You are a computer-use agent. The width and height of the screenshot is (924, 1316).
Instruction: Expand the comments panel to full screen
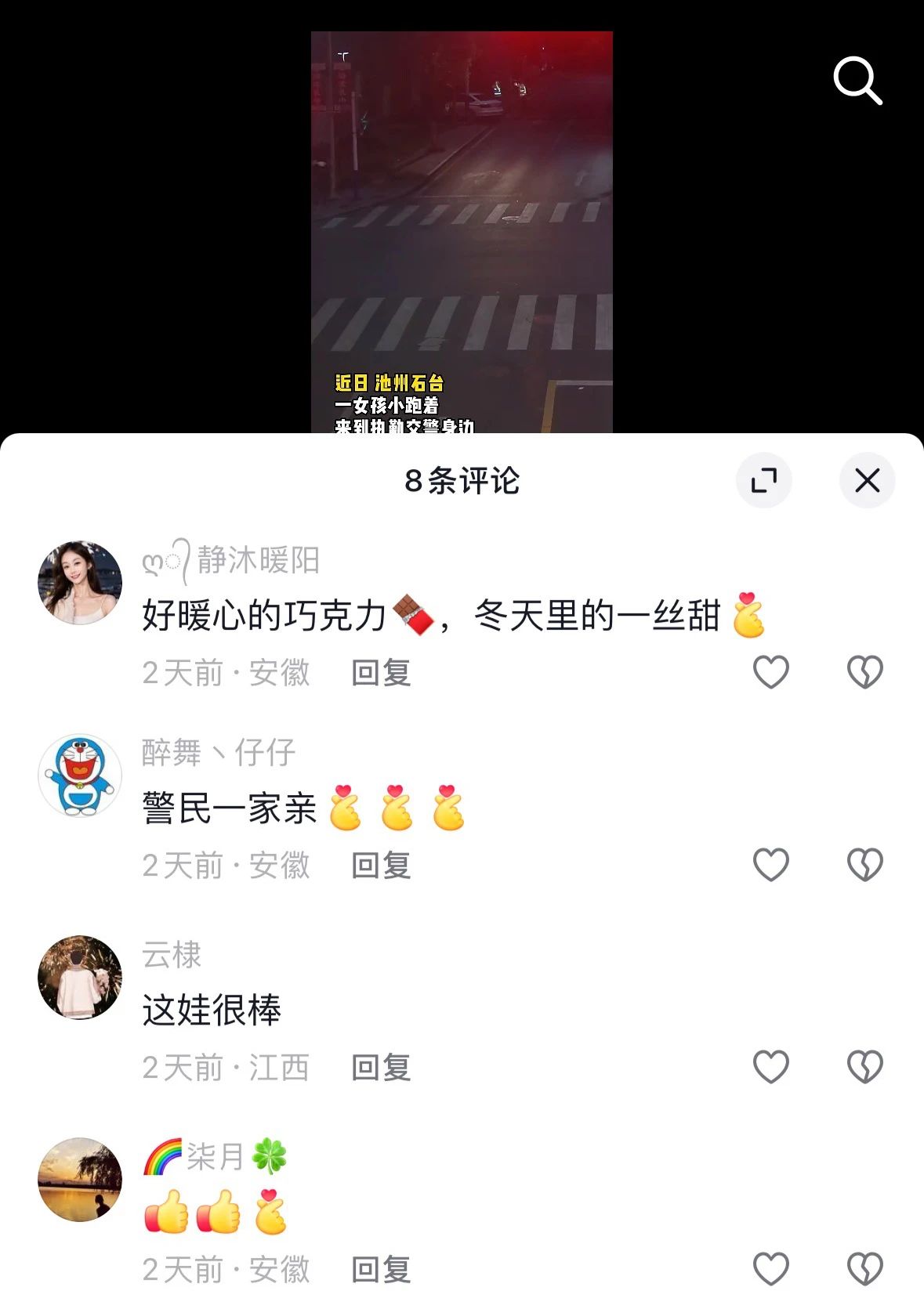(x=763, y=480)
